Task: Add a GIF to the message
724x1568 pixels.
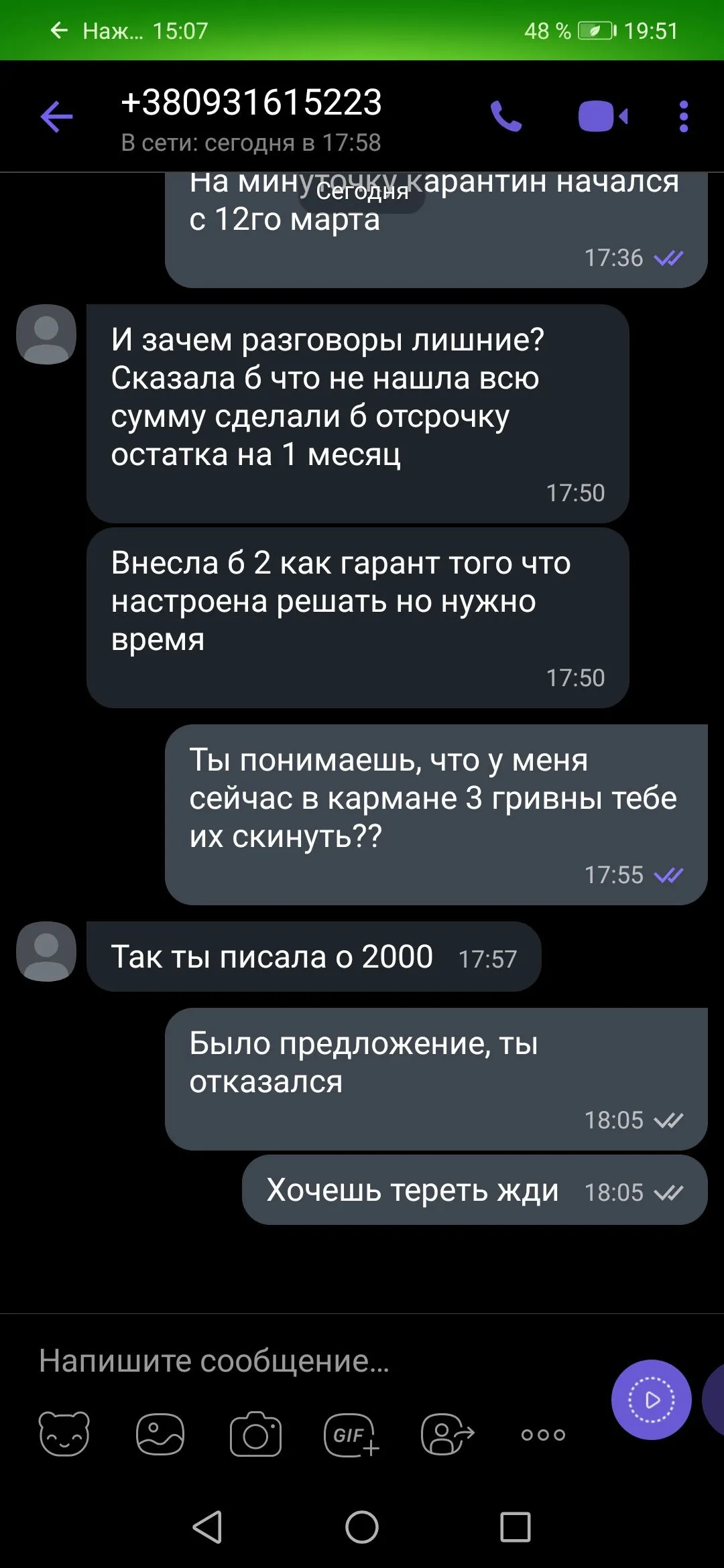Action: tap(351, 1434)
